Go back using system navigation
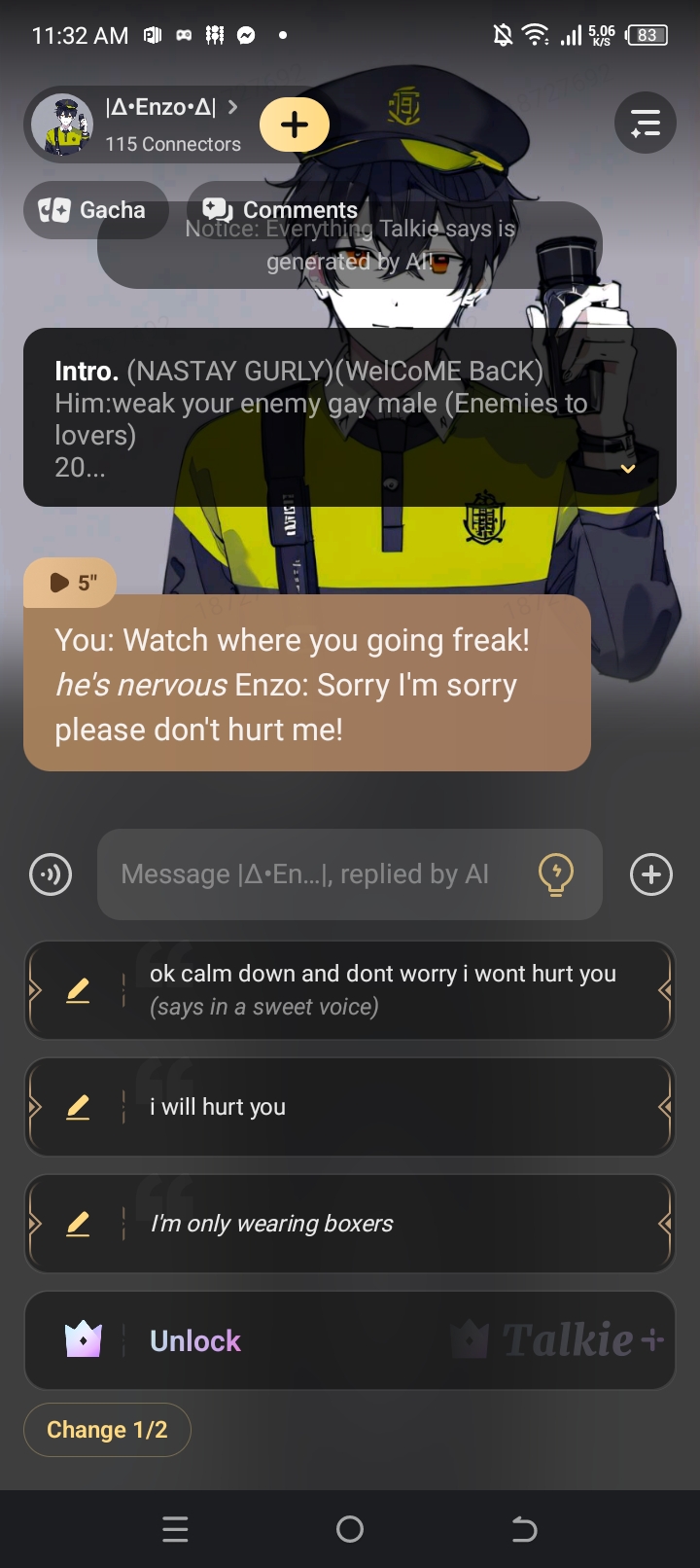This screenshot has width=700, height=1568. click(x=524, y=1529)
